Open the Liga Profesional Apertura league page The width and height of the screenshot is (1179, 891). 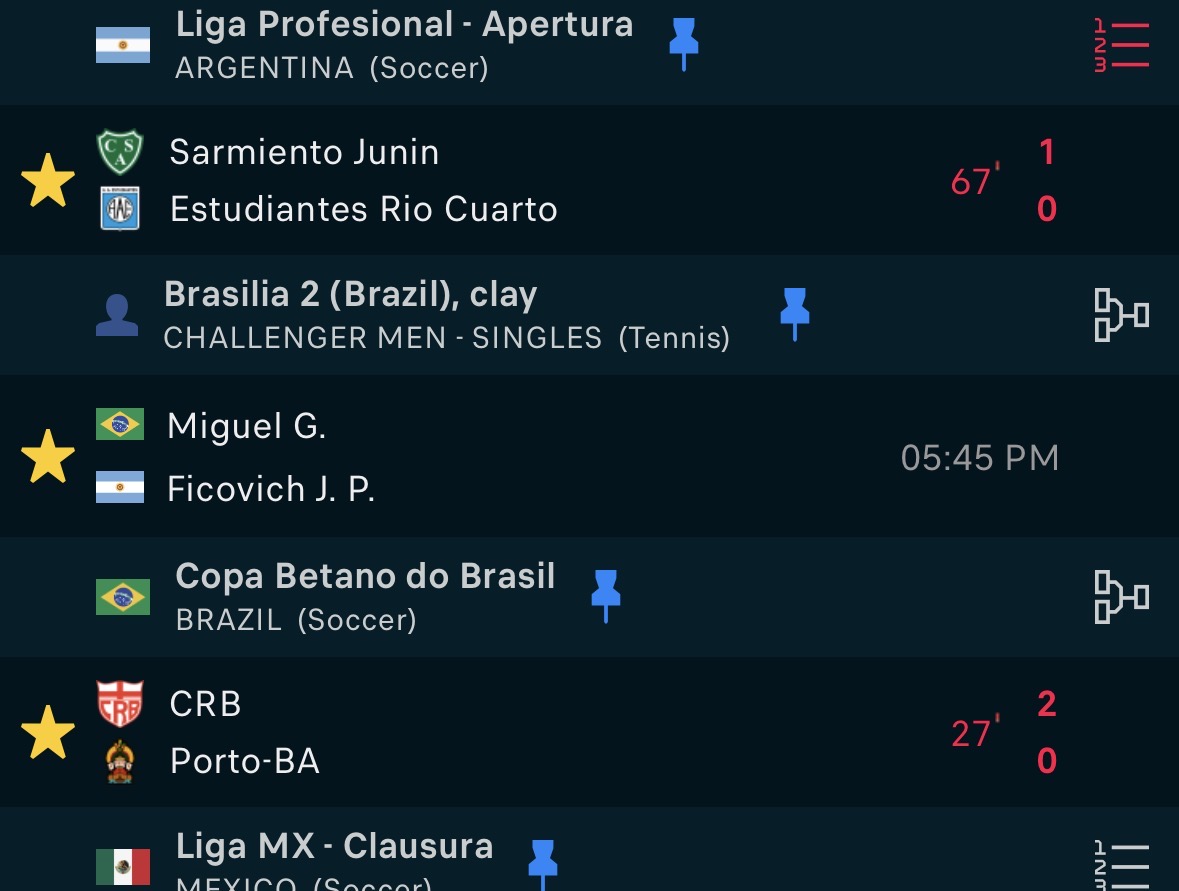click(404, 44)
